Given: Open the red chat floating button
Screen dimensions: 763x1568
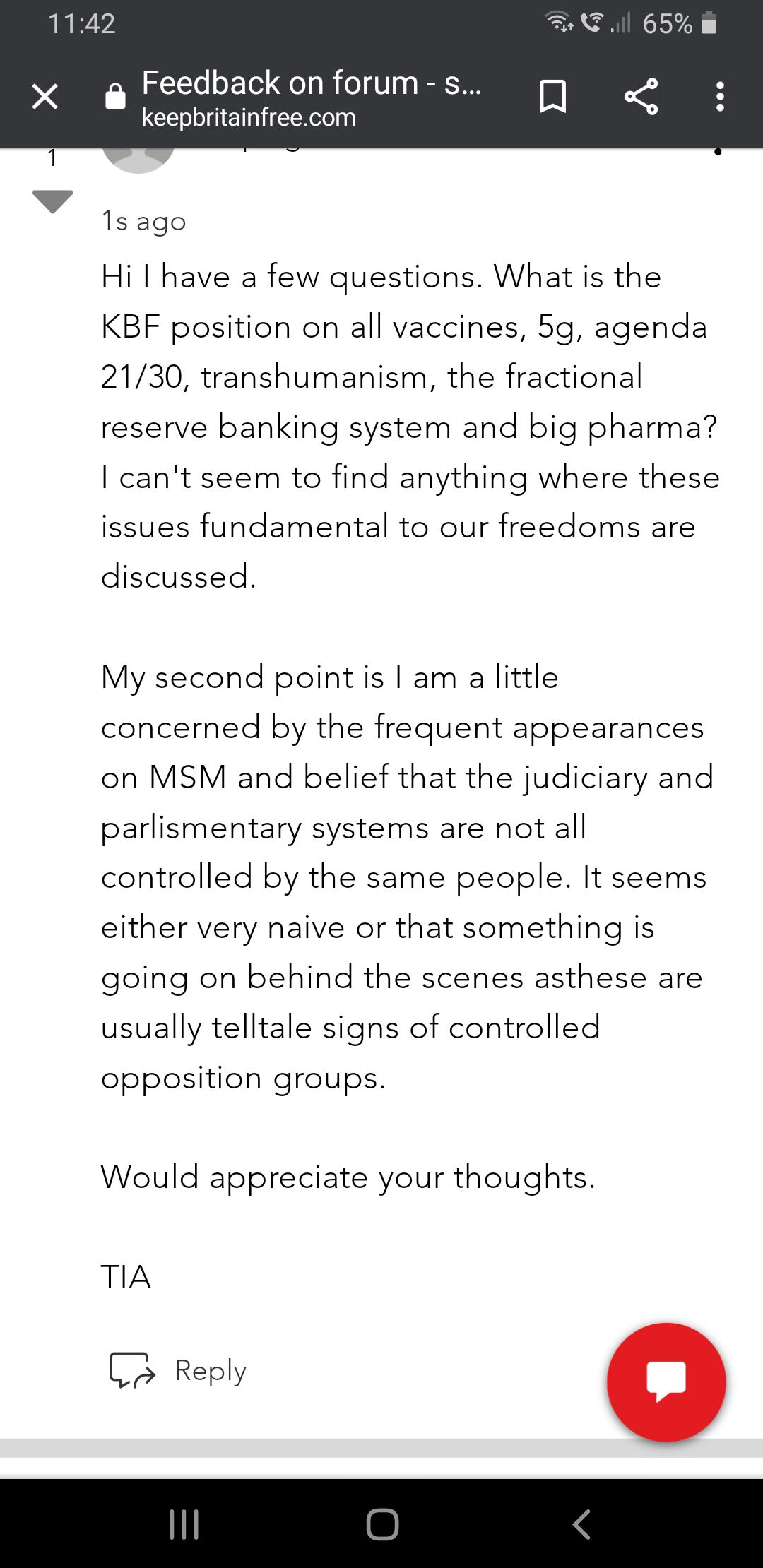Looking at the screenshot, I should 666,1382.
